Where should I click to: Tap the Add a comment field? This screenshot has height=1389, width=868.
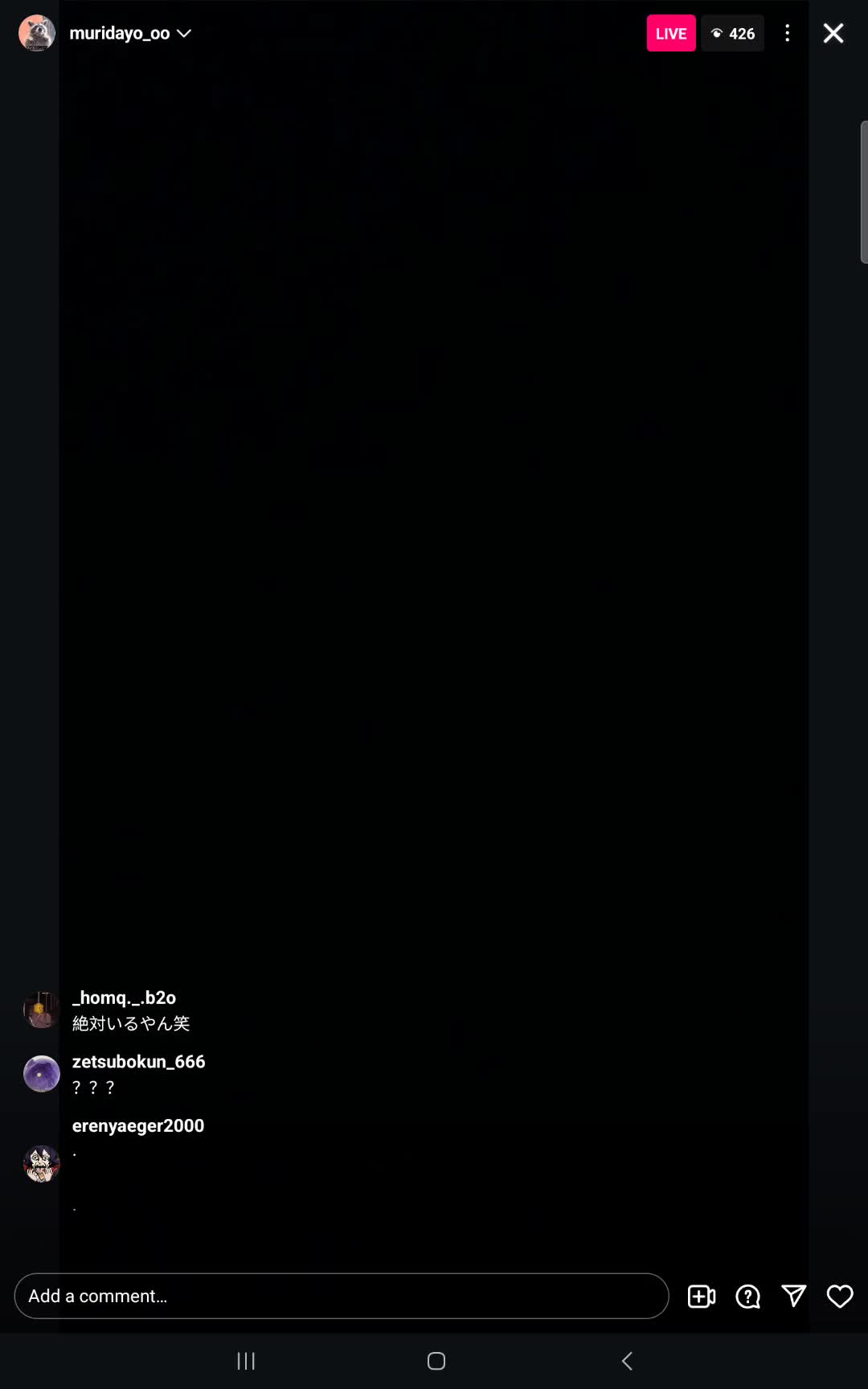tap(341, 1296)
